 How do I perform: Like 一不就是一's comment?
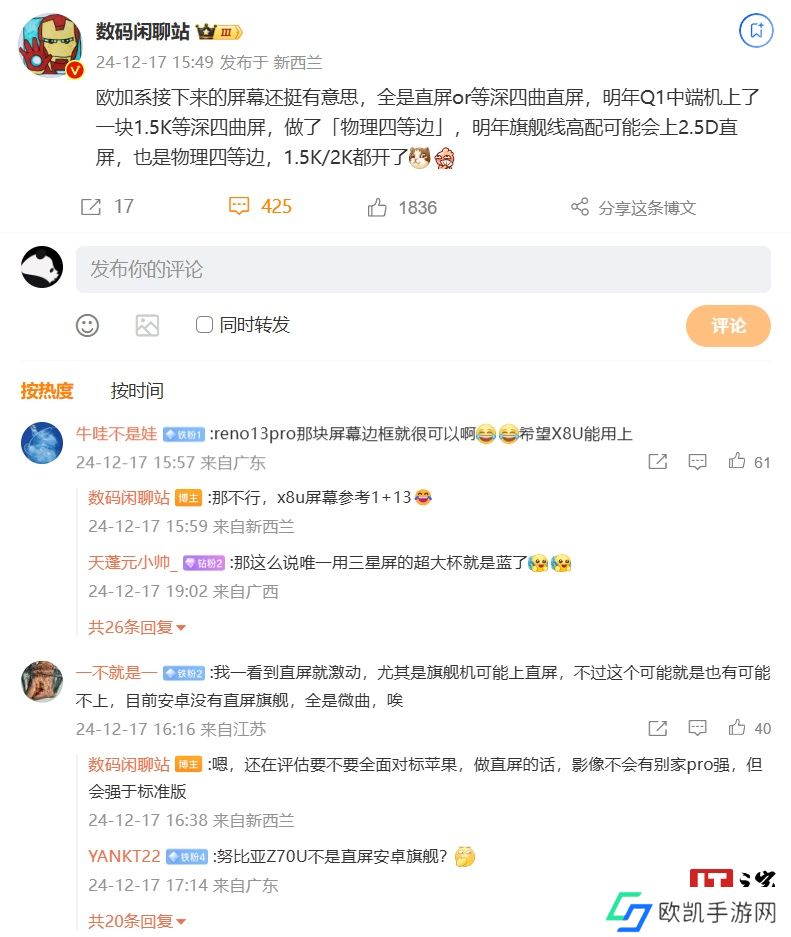click(x=738, y=728)
